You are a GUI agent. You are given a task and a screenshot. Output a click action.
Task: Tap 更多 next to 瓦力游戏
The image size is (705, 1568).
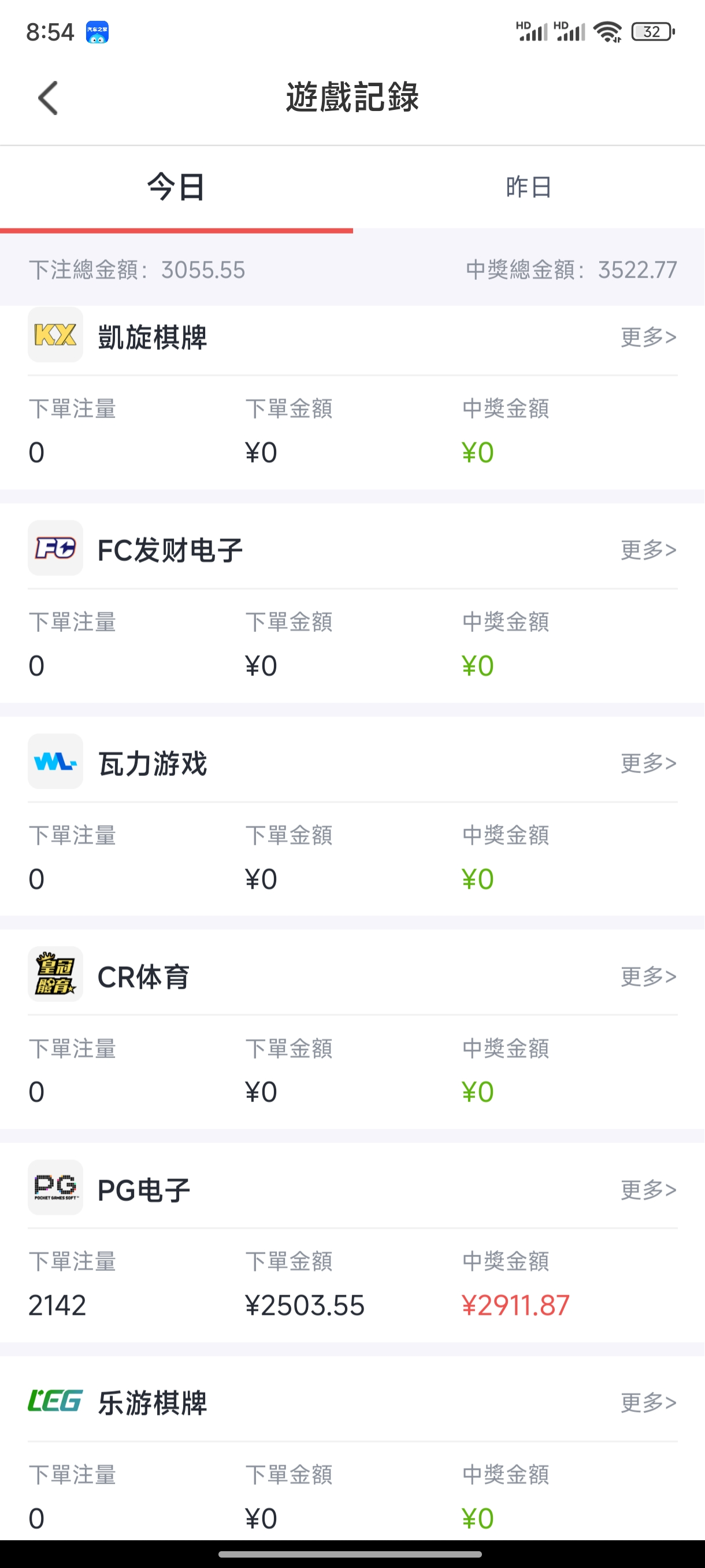point(648,763)
